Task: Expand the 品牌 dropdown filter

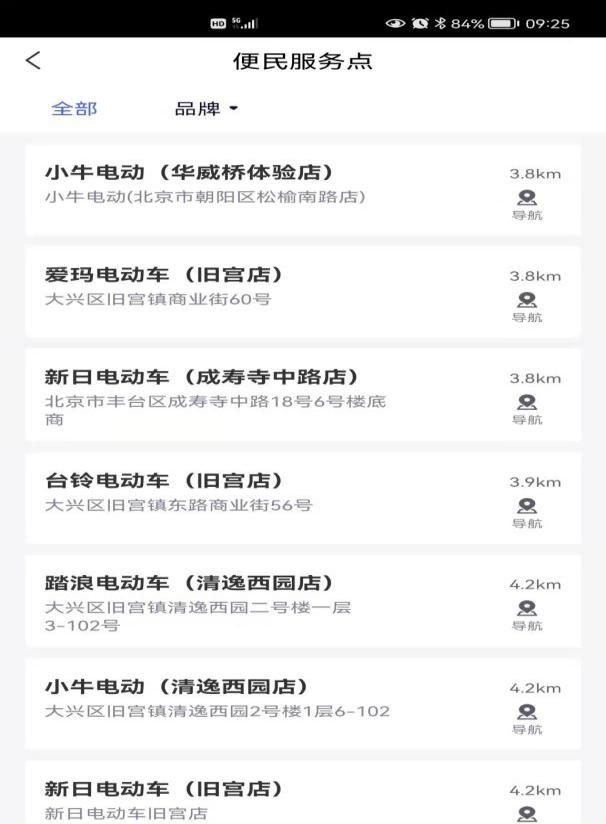Action: pyautogui.click(x=206, y=109)
